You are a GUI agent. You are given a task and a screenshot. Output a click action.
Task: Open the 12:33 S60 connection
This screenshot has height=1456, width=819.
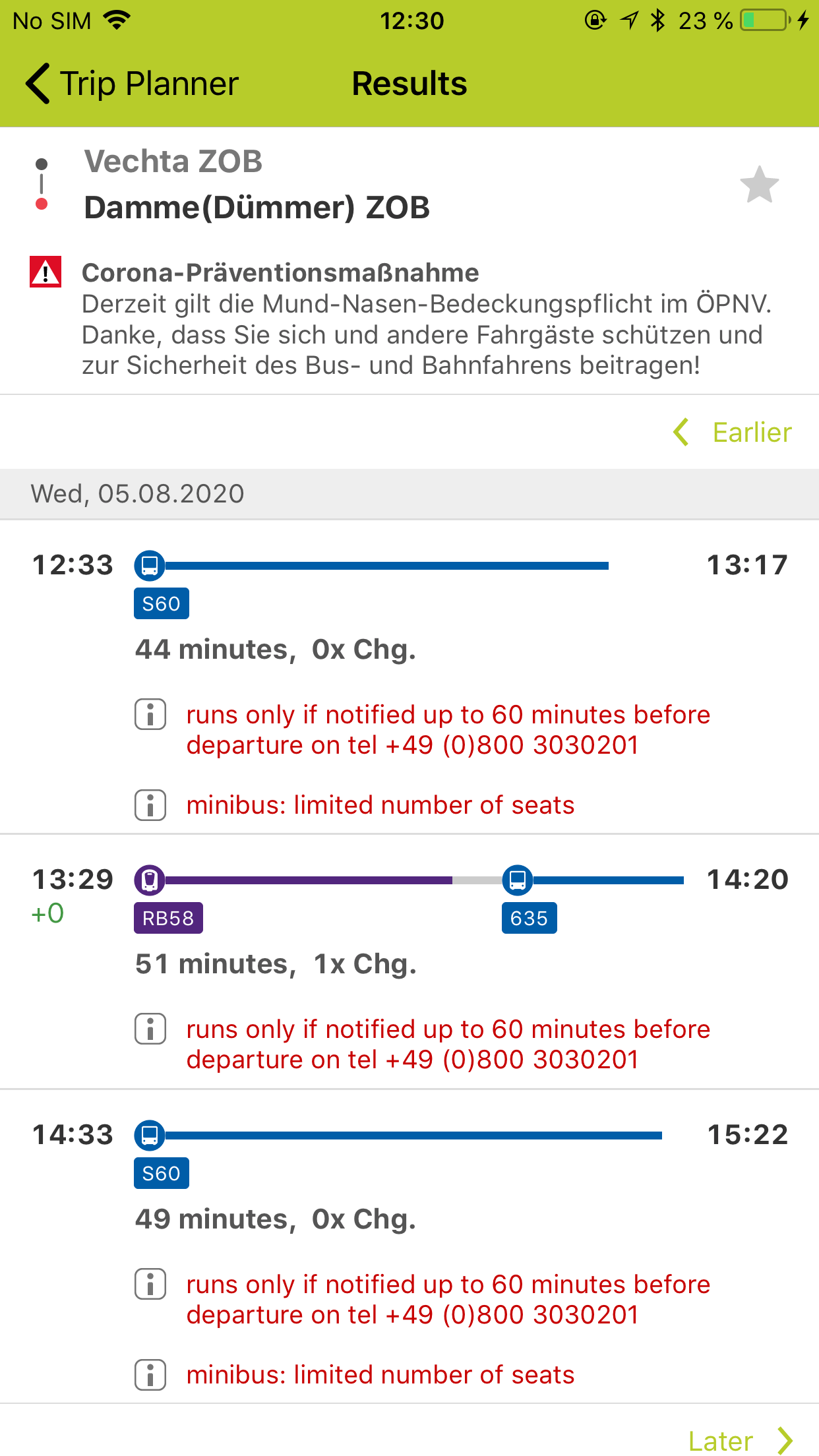pos(409,677)
